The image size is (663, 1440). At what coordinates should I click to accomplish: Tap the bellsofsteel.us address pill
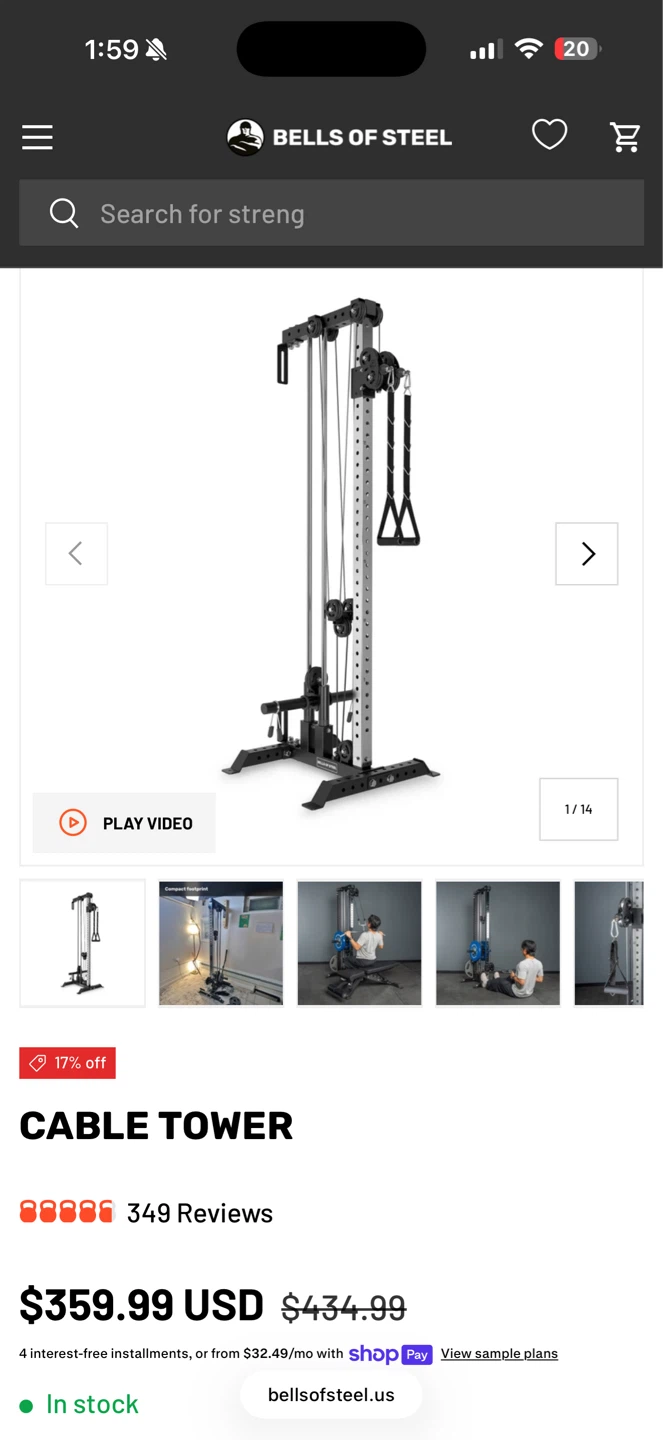point(331,1395)
